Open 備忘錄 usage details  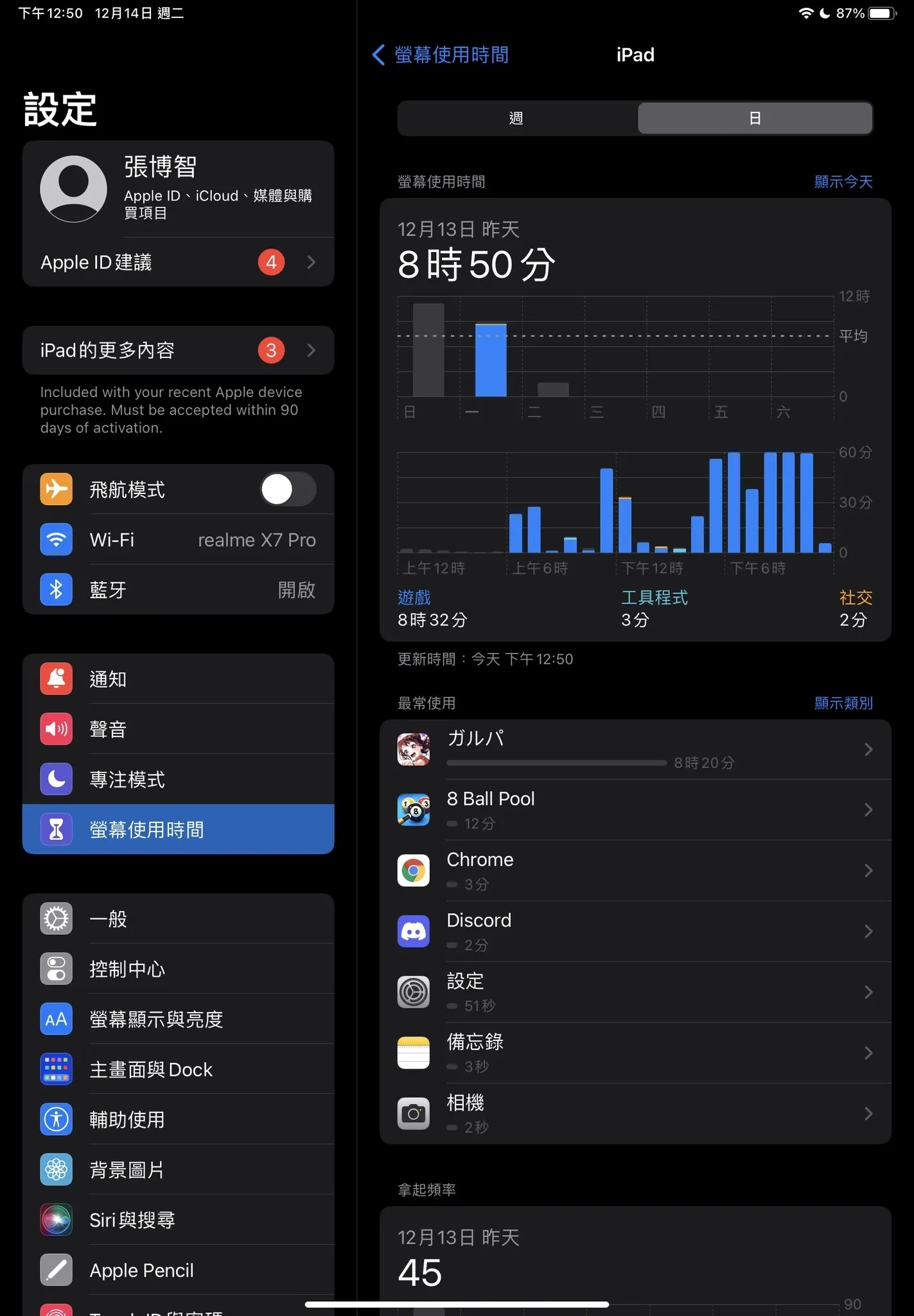point(635,1053)
